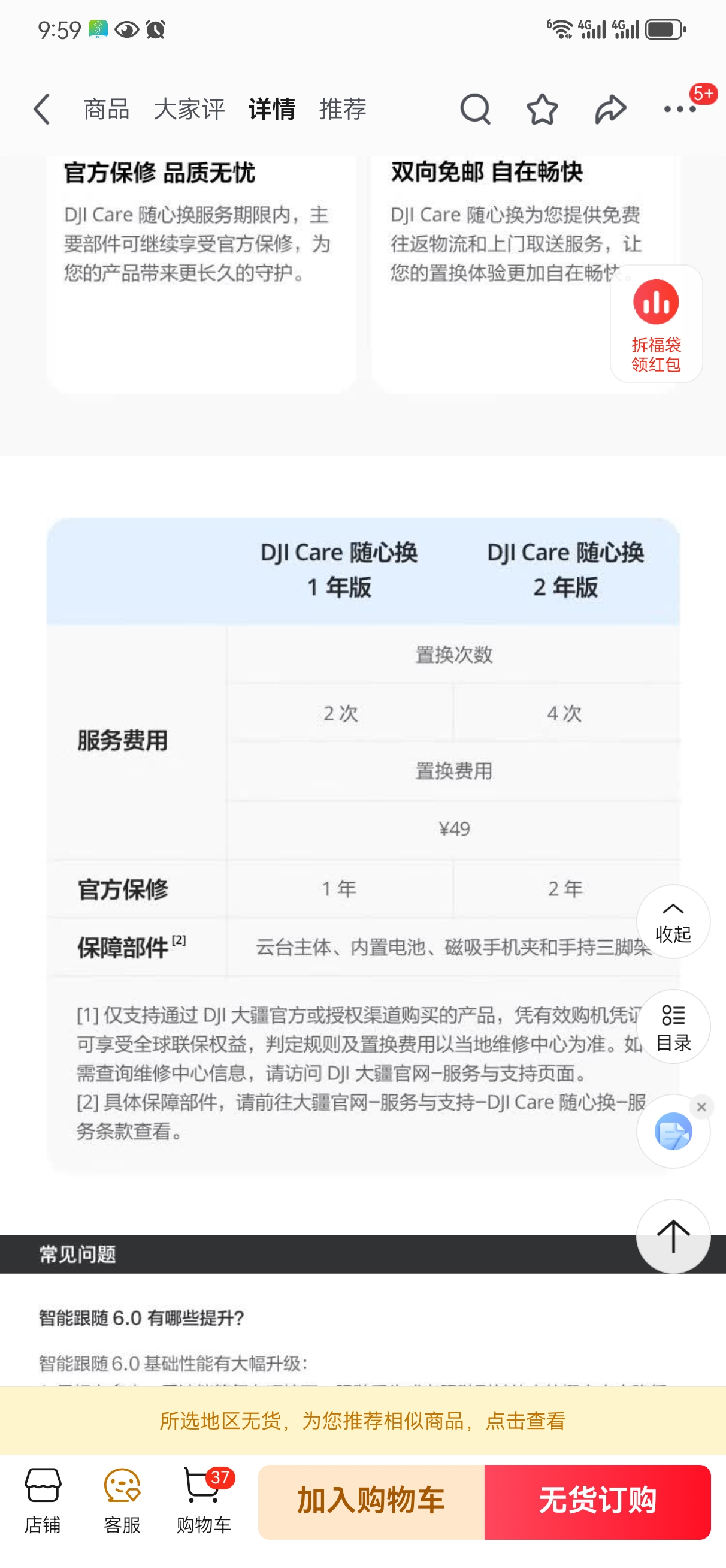This screenshot has height=1568, width=726.
Task: Open the 店铺 store page
Action: point(43,1500)
